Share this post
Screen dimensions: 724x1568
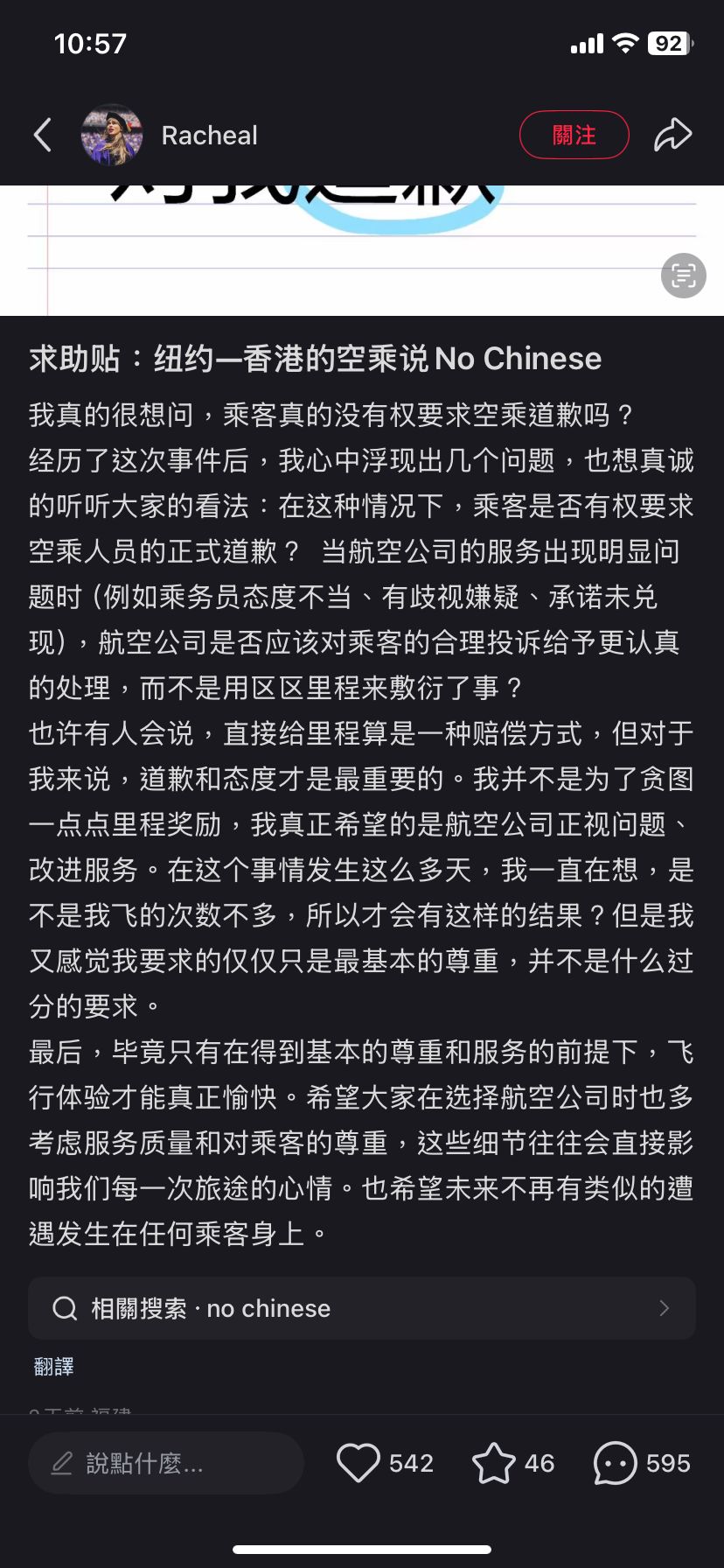672,135
